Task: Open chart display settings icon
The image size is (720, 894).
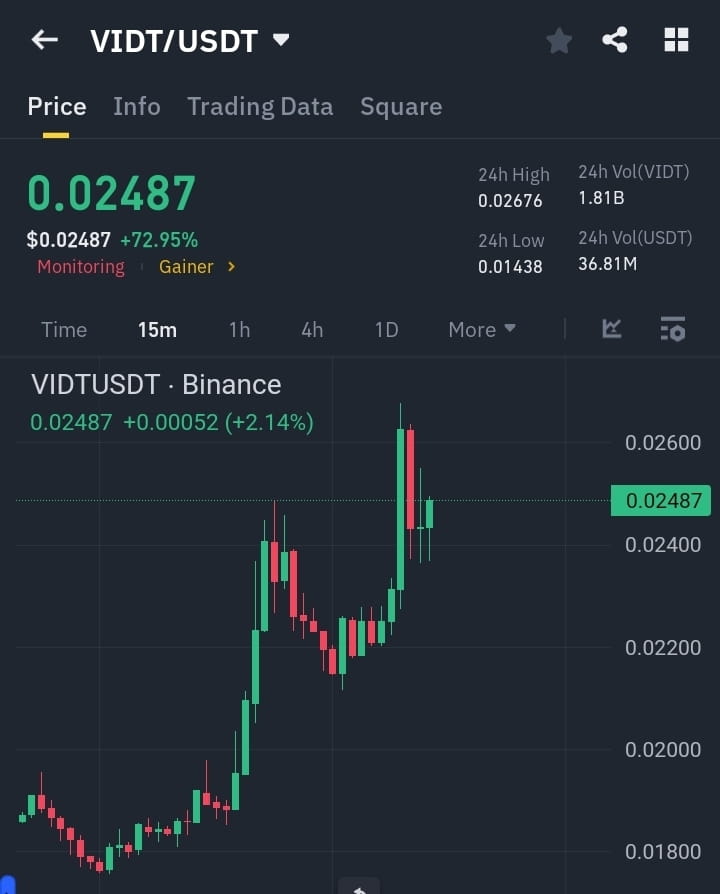Action: pyautogui.click(x=672, y=329)
